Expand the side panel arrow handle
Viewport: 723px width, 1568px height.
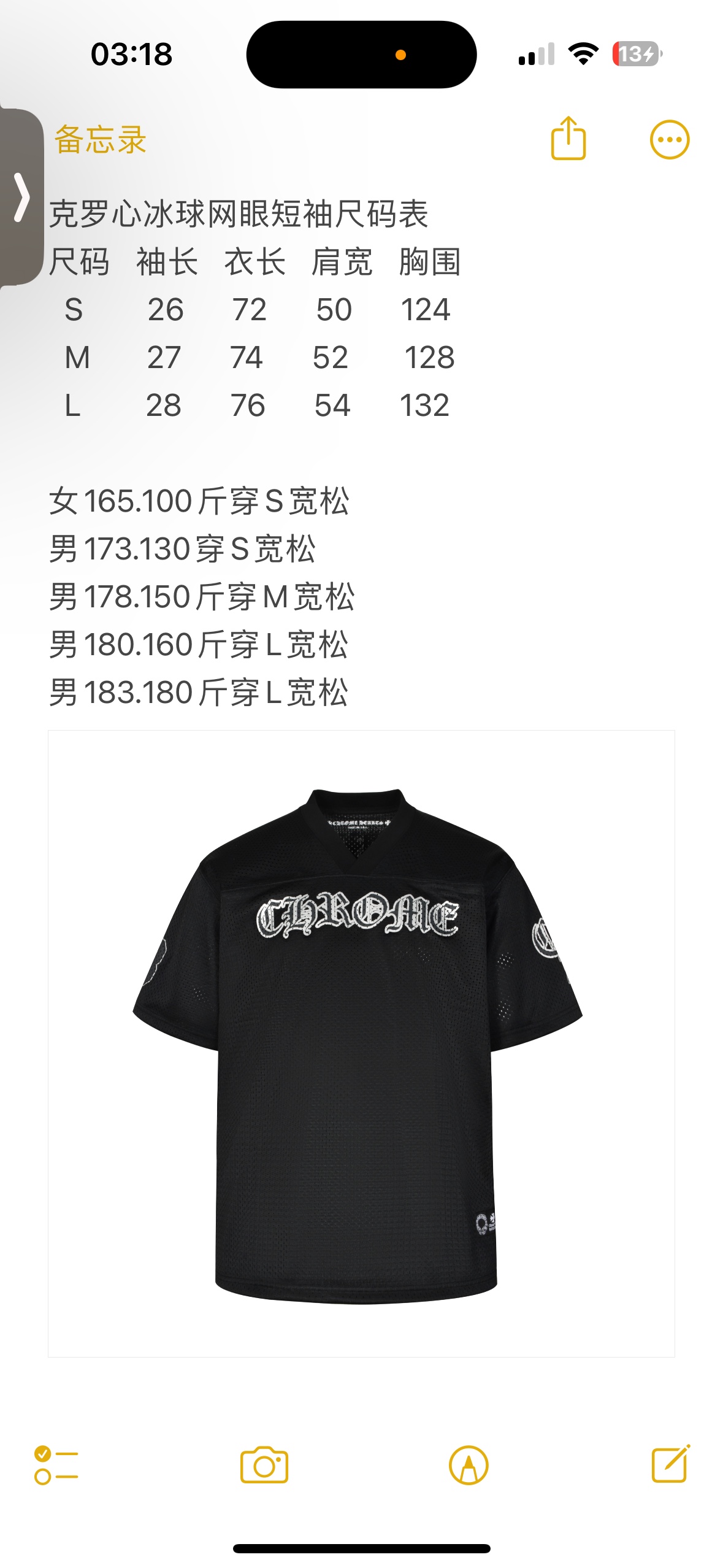pyautogui.click(x=21, y=197)
